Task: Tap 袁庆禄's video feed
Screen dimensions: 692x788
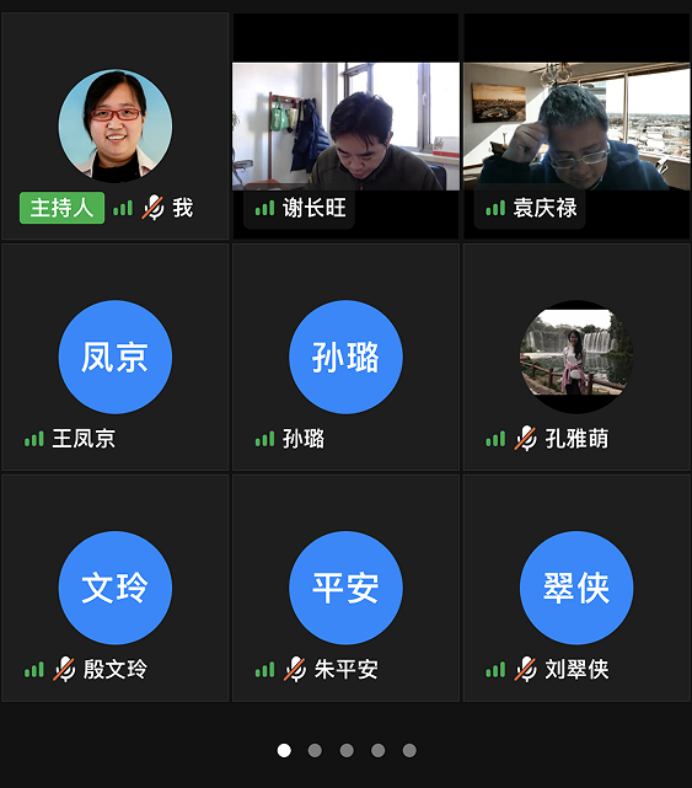Action: [576, 127]
